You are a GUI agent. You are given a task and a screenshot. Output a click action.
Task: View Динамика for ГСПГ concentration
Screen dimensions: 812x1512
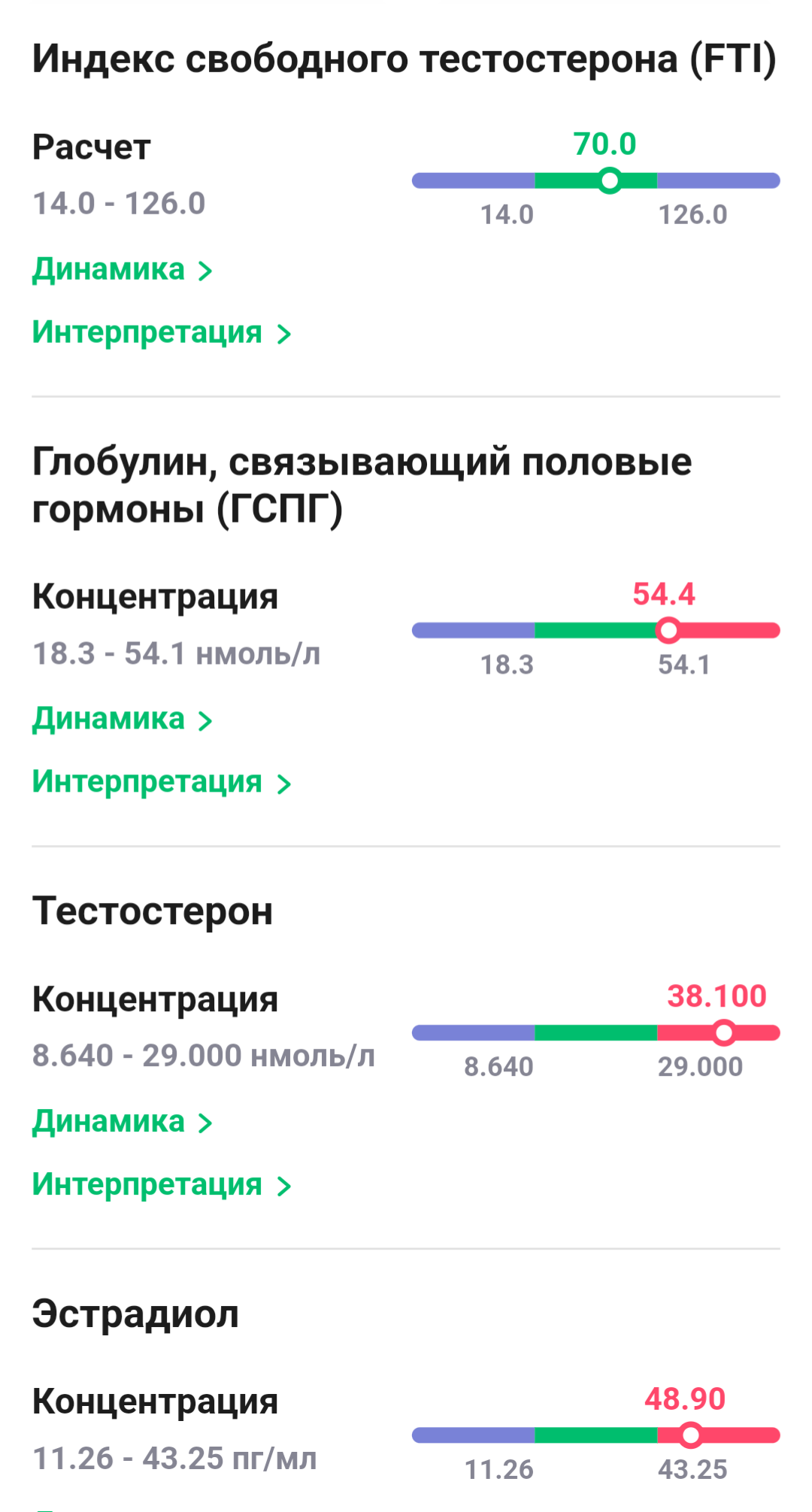[123, 720]
